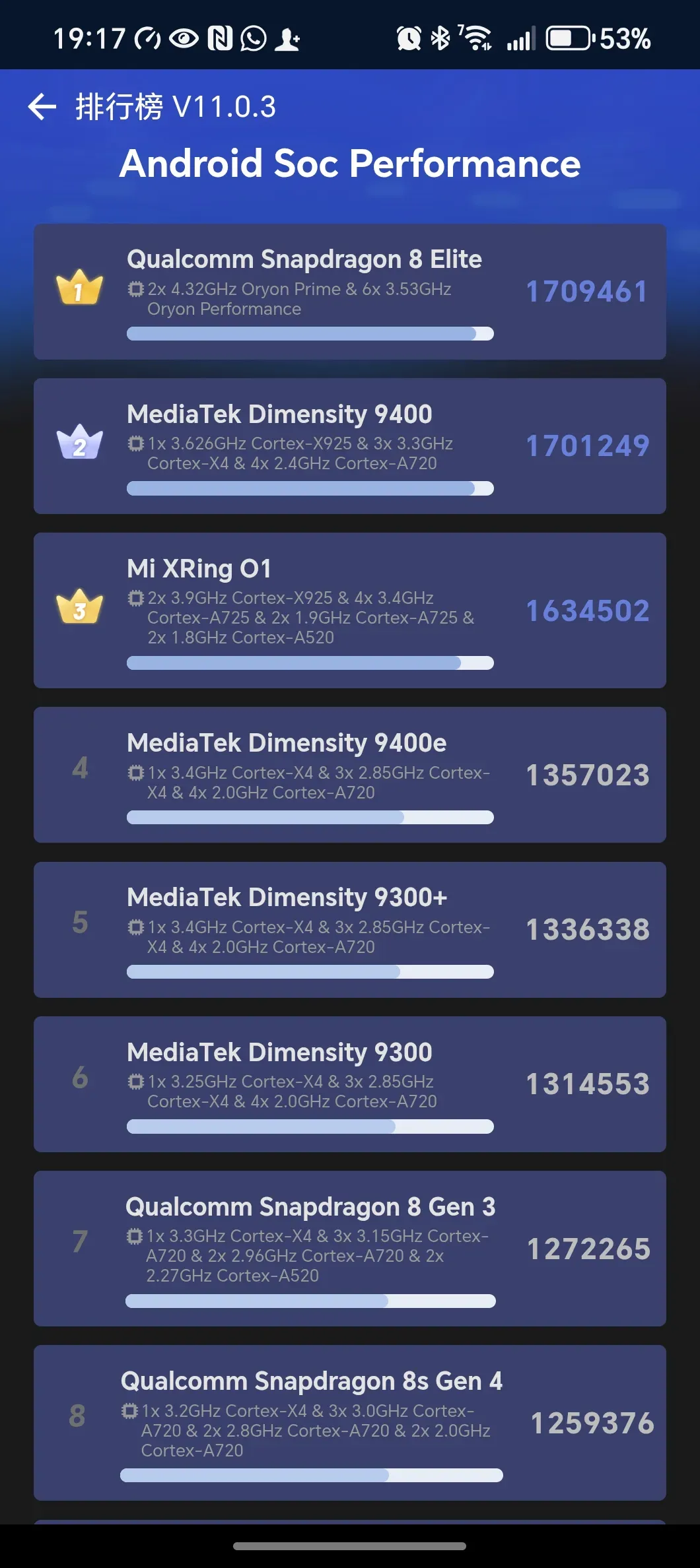Open the MediaTek Dimensity 9400 card
This screenshot has height=1568, width=700.
tap(349, 446)
